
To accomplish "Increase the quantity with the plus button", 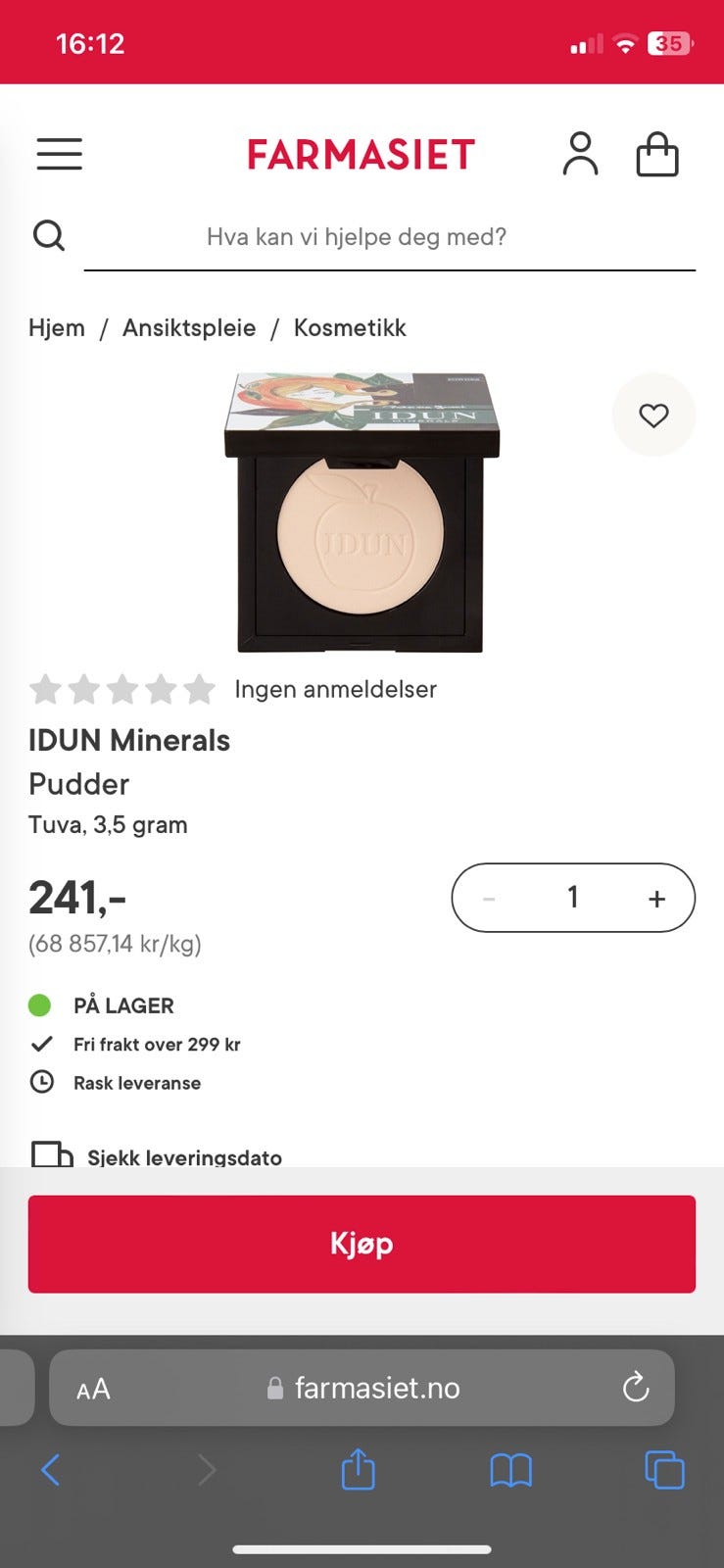I will click(656, 898).
